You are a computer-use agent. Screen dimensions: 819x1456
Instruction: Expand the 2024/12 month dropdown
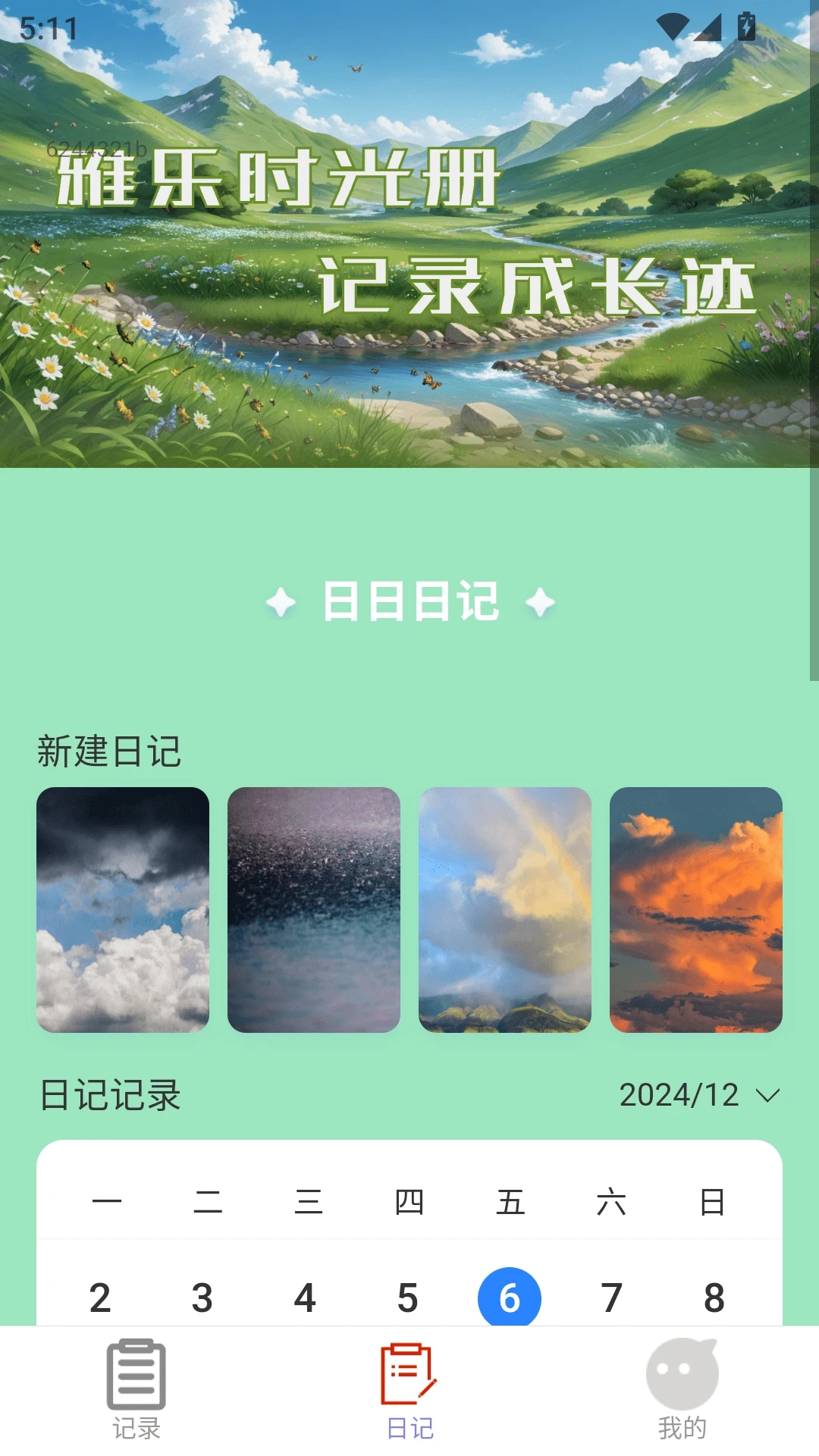(x=680, y=1094)
